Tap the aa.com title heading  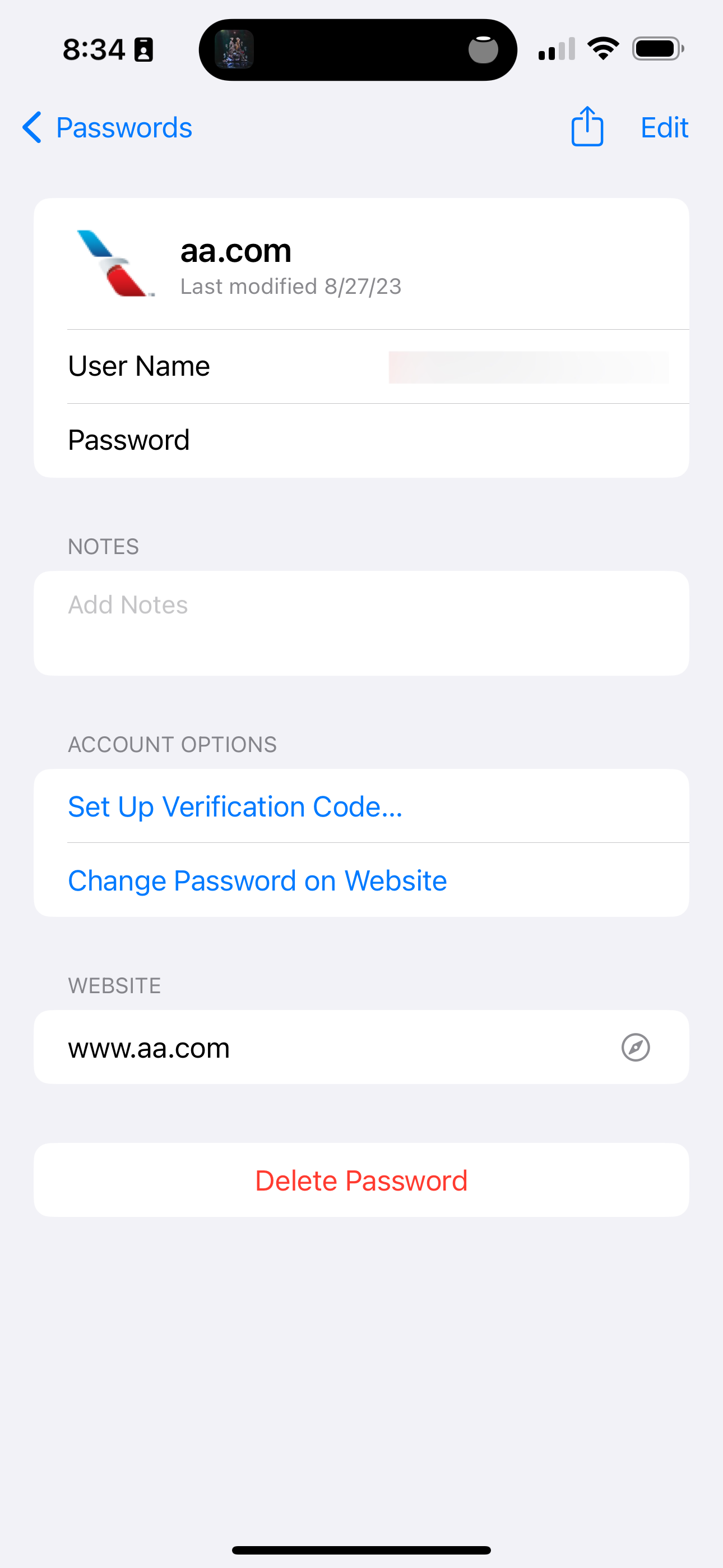point(236,250)
